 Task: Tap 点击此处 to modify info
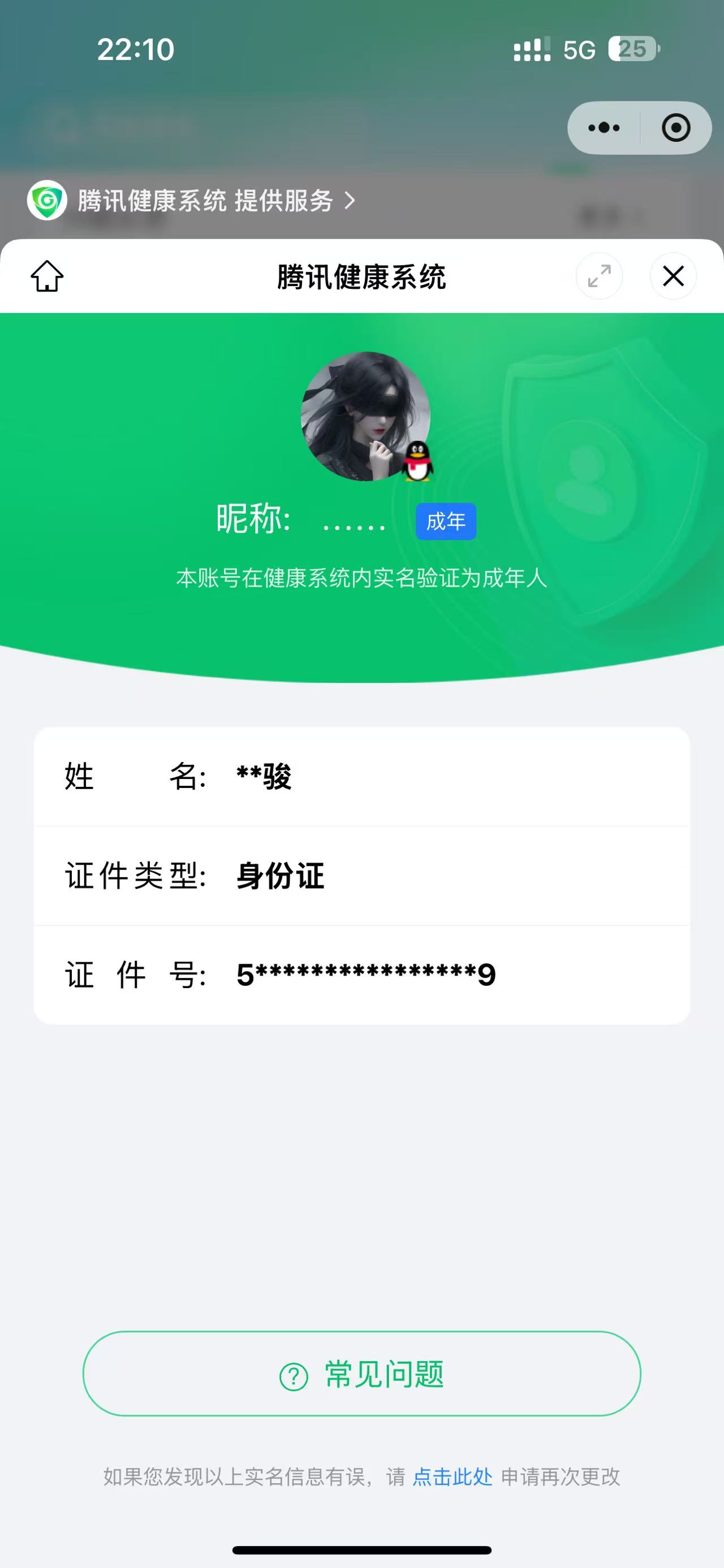(453, 1476)
